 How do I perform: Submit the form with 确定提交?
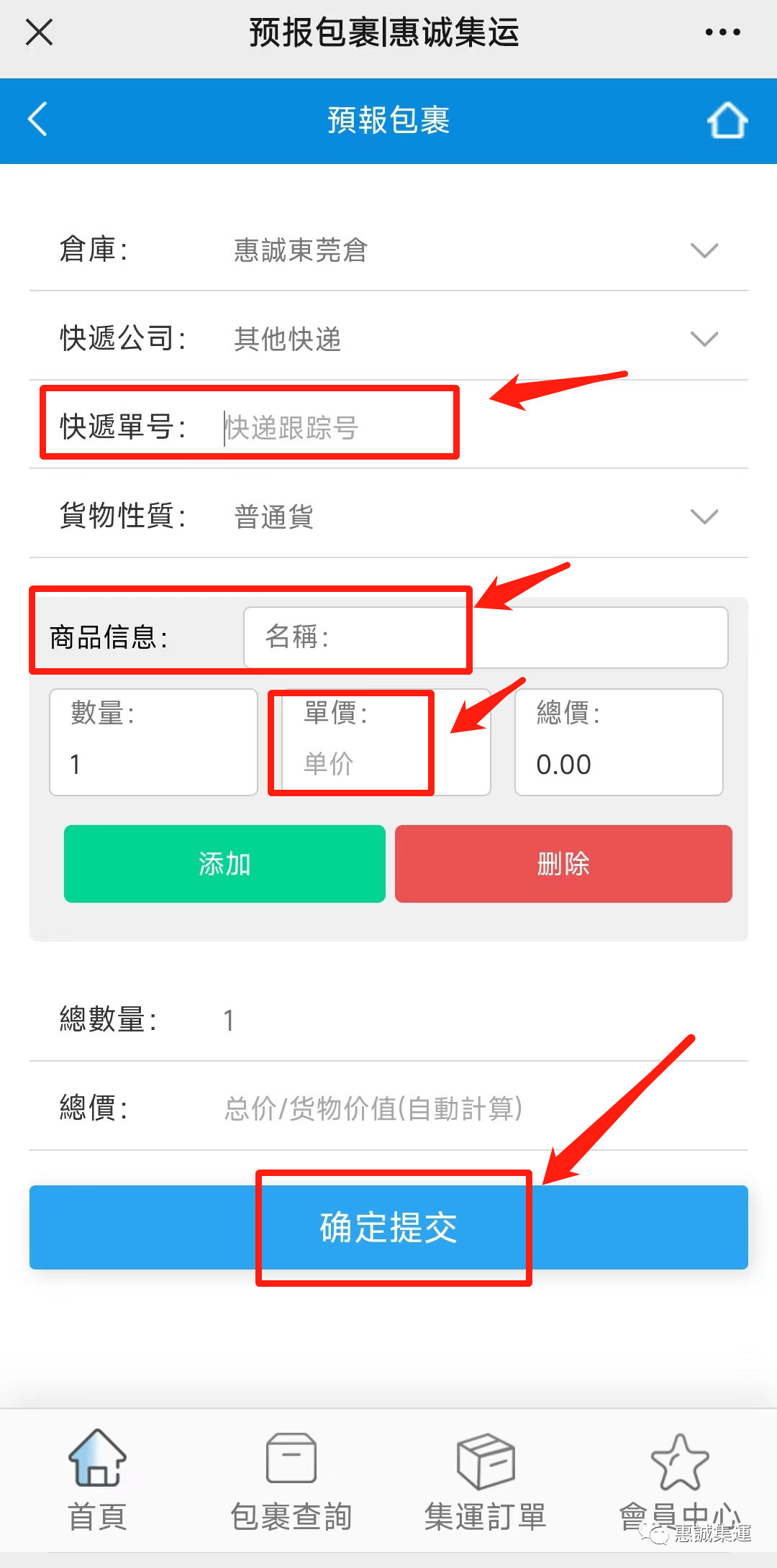click(388, 1227)
